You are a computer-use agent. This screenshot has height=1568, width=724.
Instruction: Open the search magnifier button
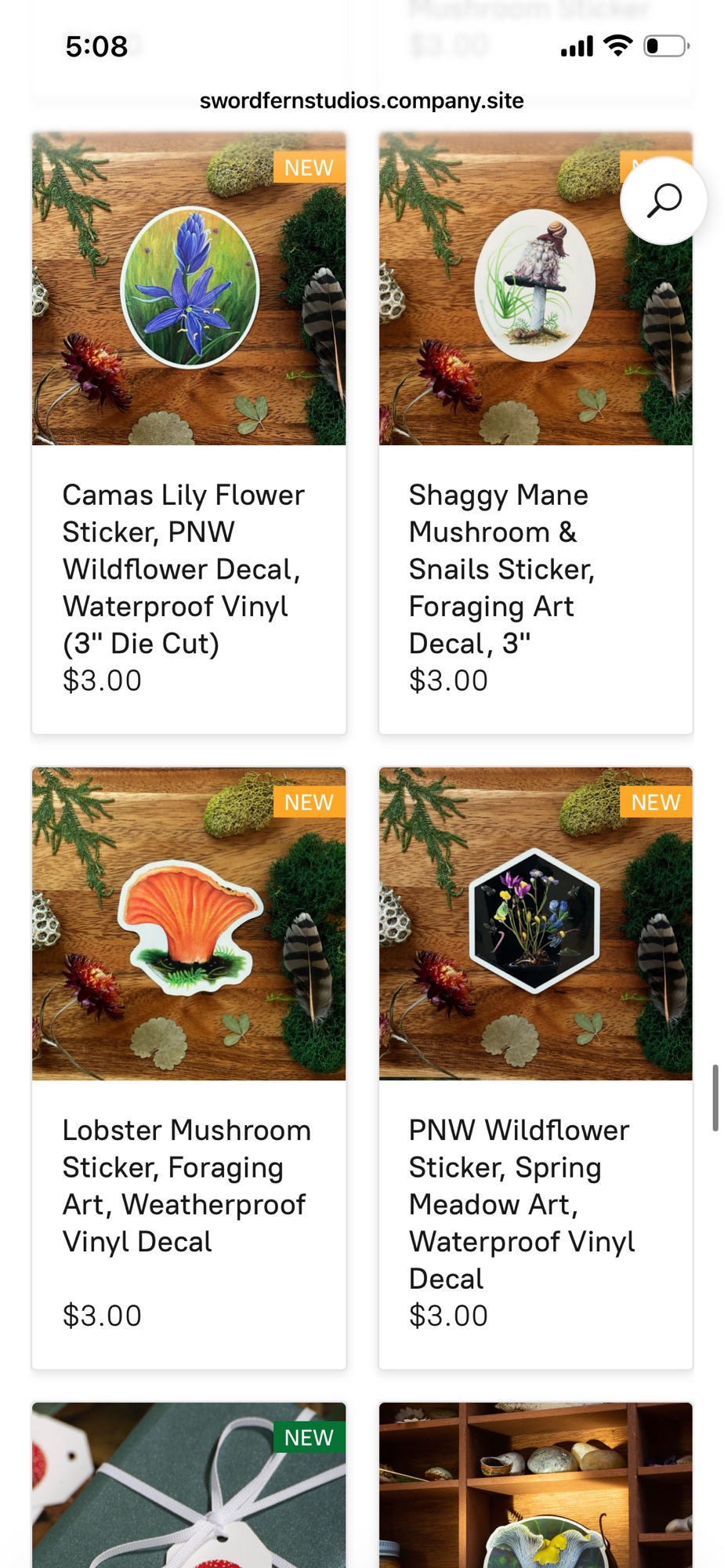663,201
